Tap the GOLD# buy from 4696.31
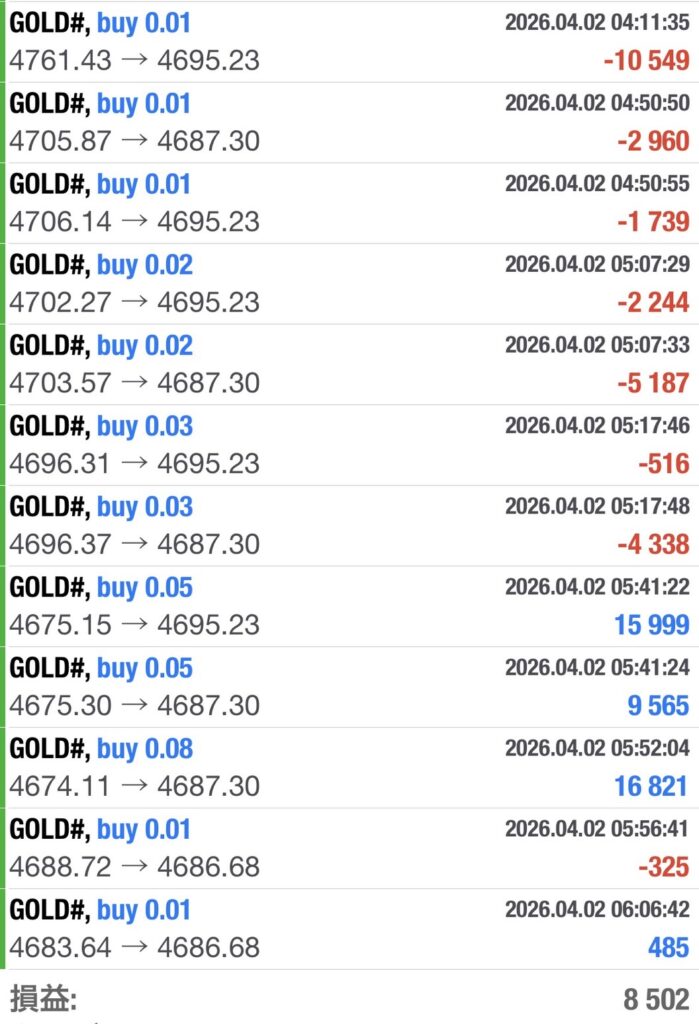This screenshot has height=1024, width=699. click(x=349, y=445)
